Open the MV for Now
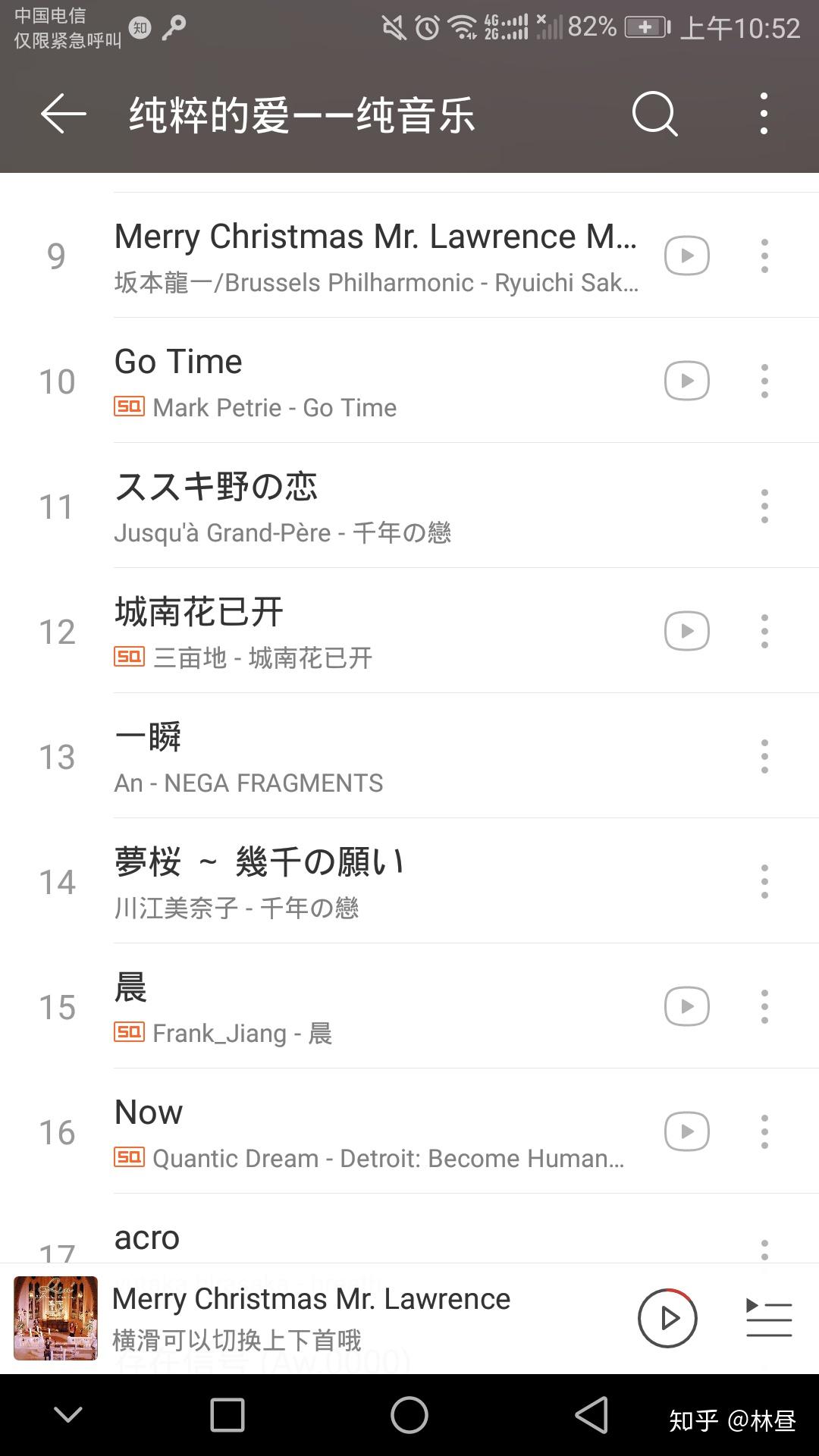Image resolution: width=819 pixels, height=1456 pixels. coord(687,1131)
